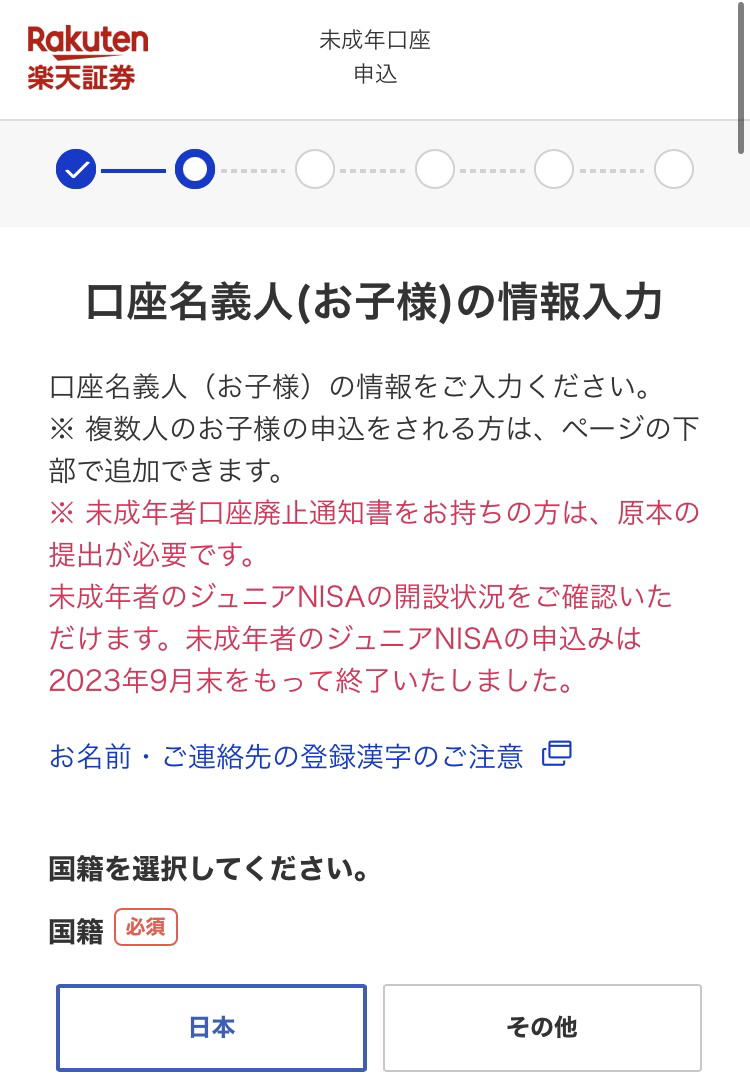Click the external link icon beside 登録漢字のご注意
The width and height of the screenshot is (750, 1091).
[557, 756]
